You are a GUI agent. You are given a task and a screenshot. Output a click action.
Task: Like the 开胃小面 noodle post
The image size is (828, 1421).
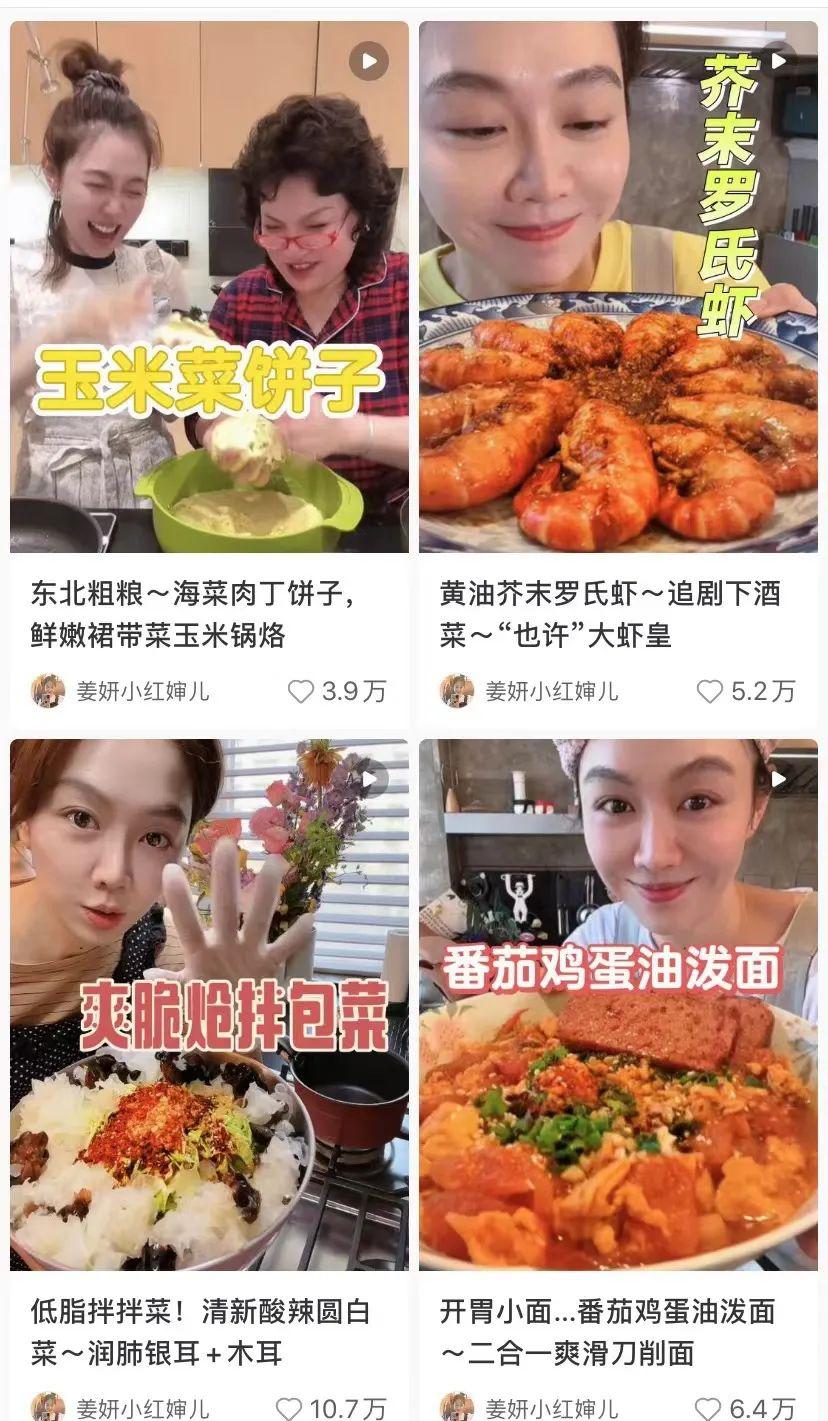(x=709, y=1408)
